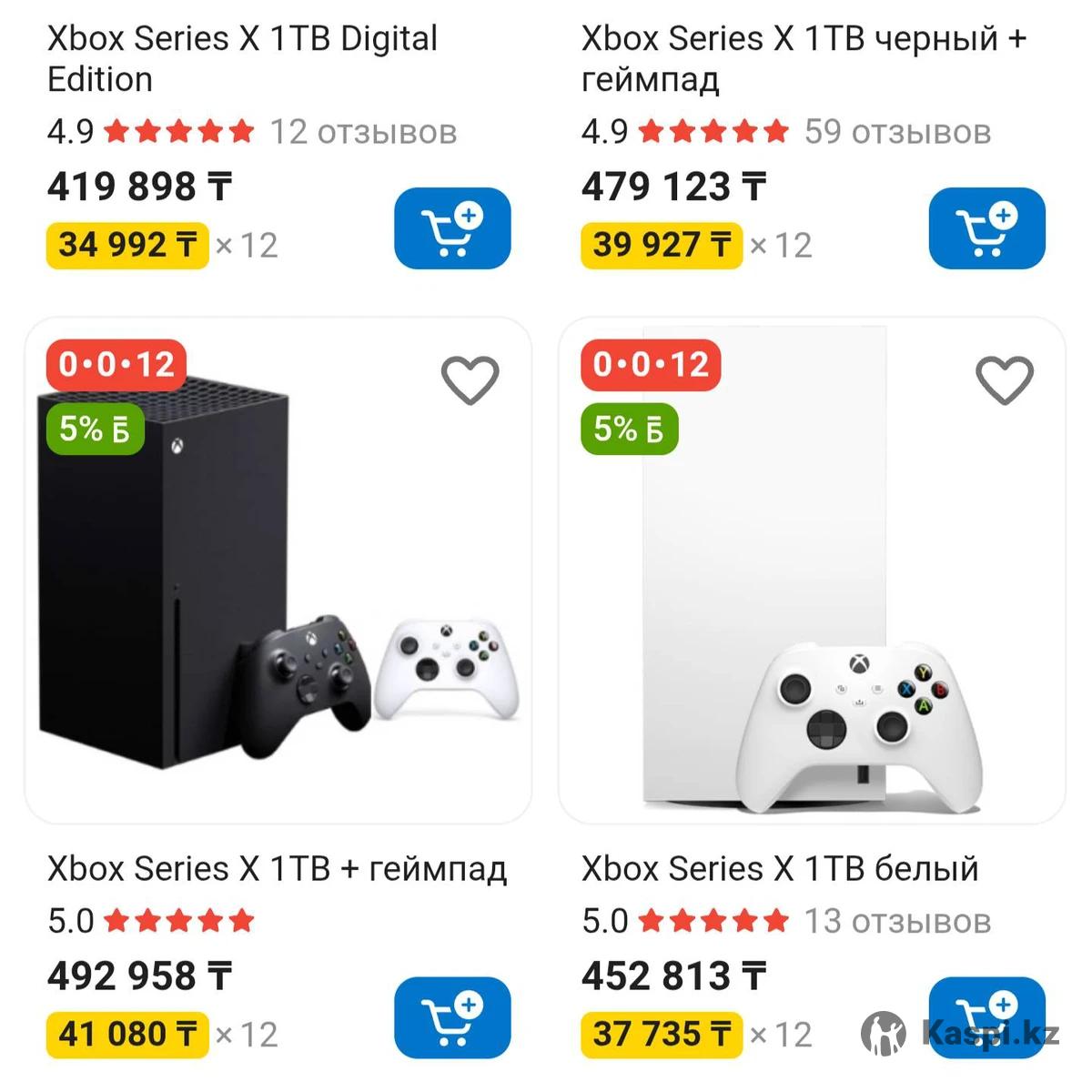Favorite the Xbox Series X 1TB белый

tap(1004, 379)
